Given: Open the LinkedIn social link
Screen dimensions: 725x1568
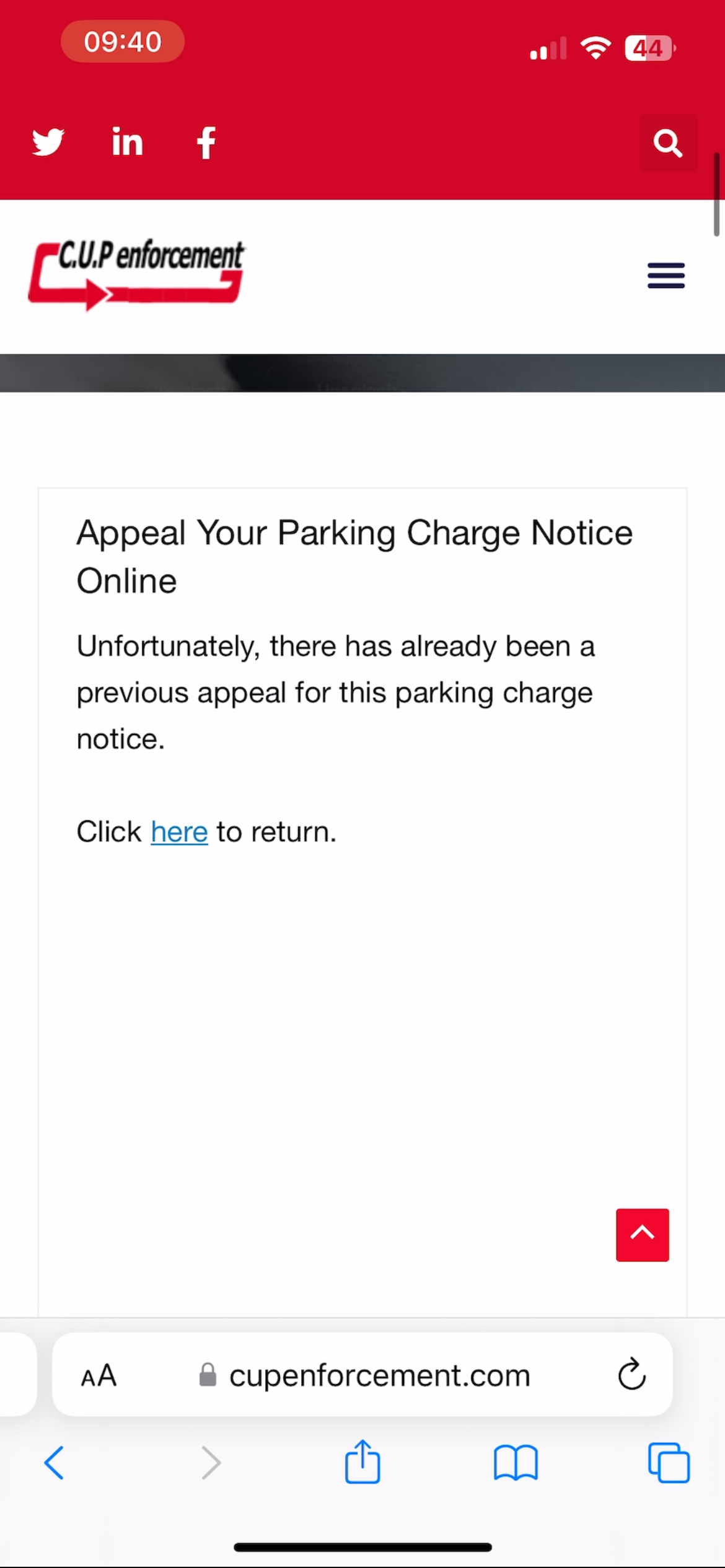Looking at the screenshot, I should point(128,142).
